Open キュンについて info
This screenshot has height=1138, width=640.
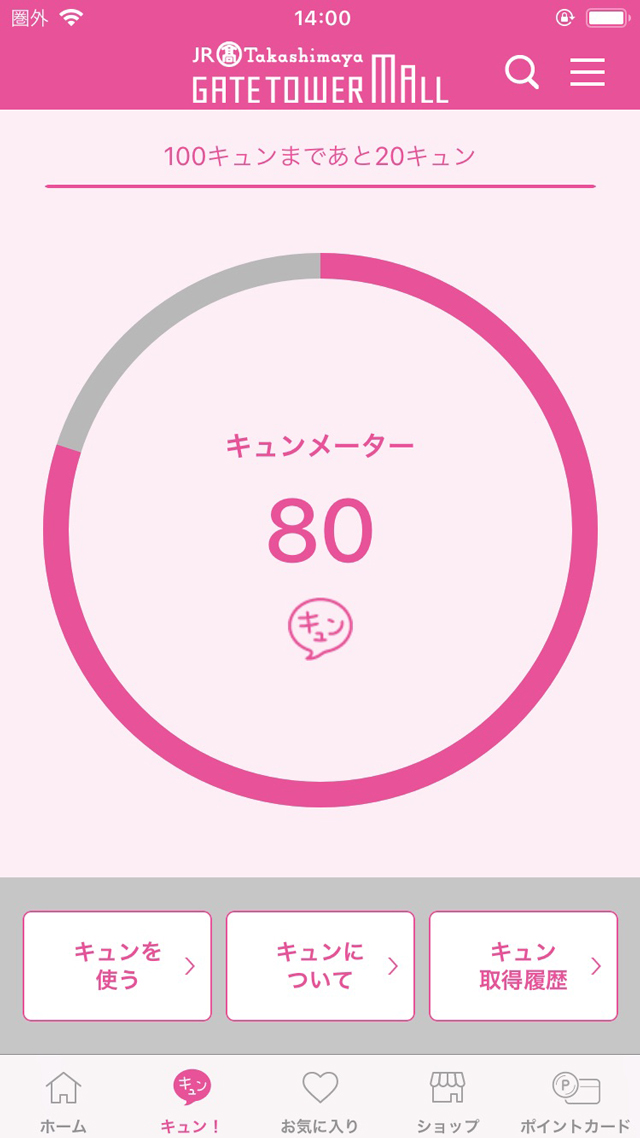[x=320, y=966]
